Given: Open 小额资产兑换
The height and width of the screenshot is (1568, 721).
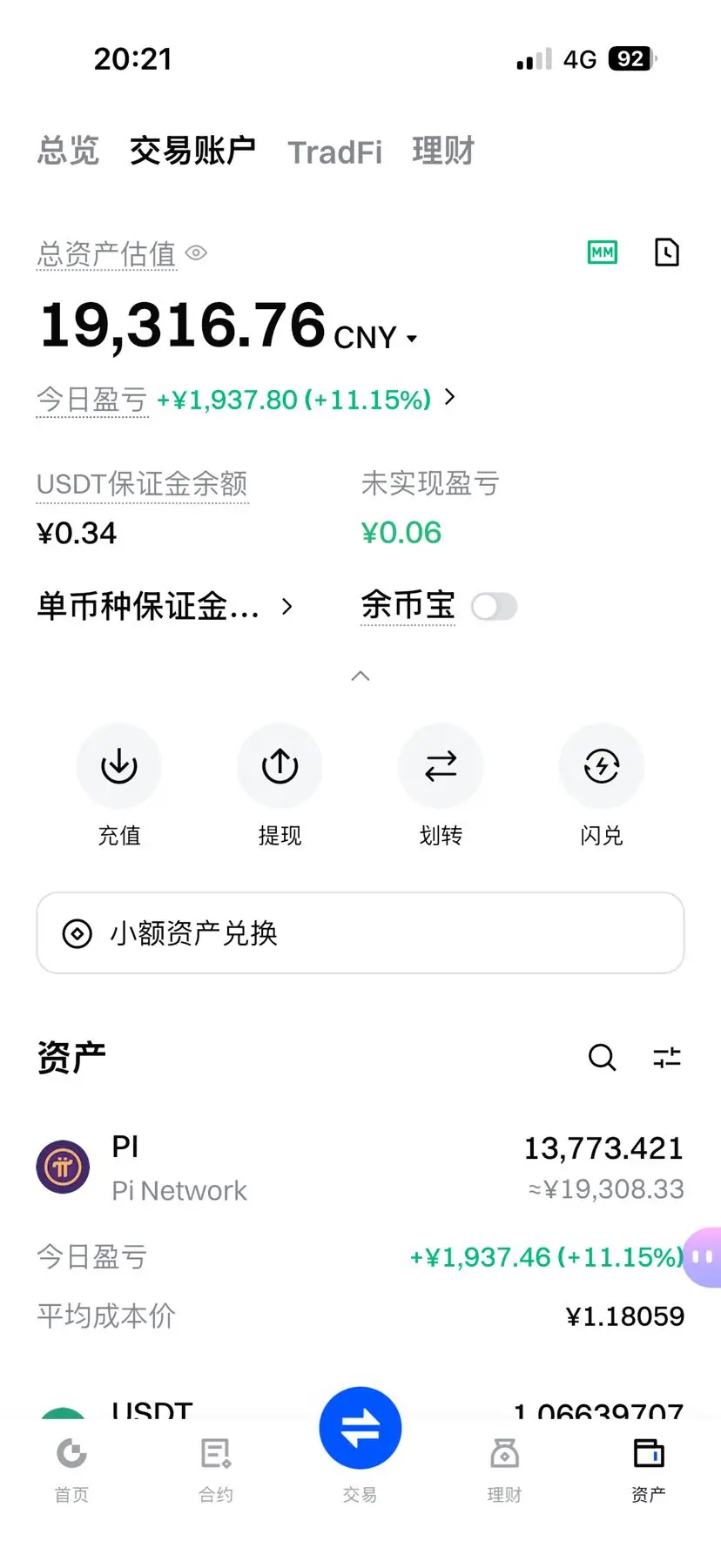Looking at the screenshot, I should click(x=360, y=933).
